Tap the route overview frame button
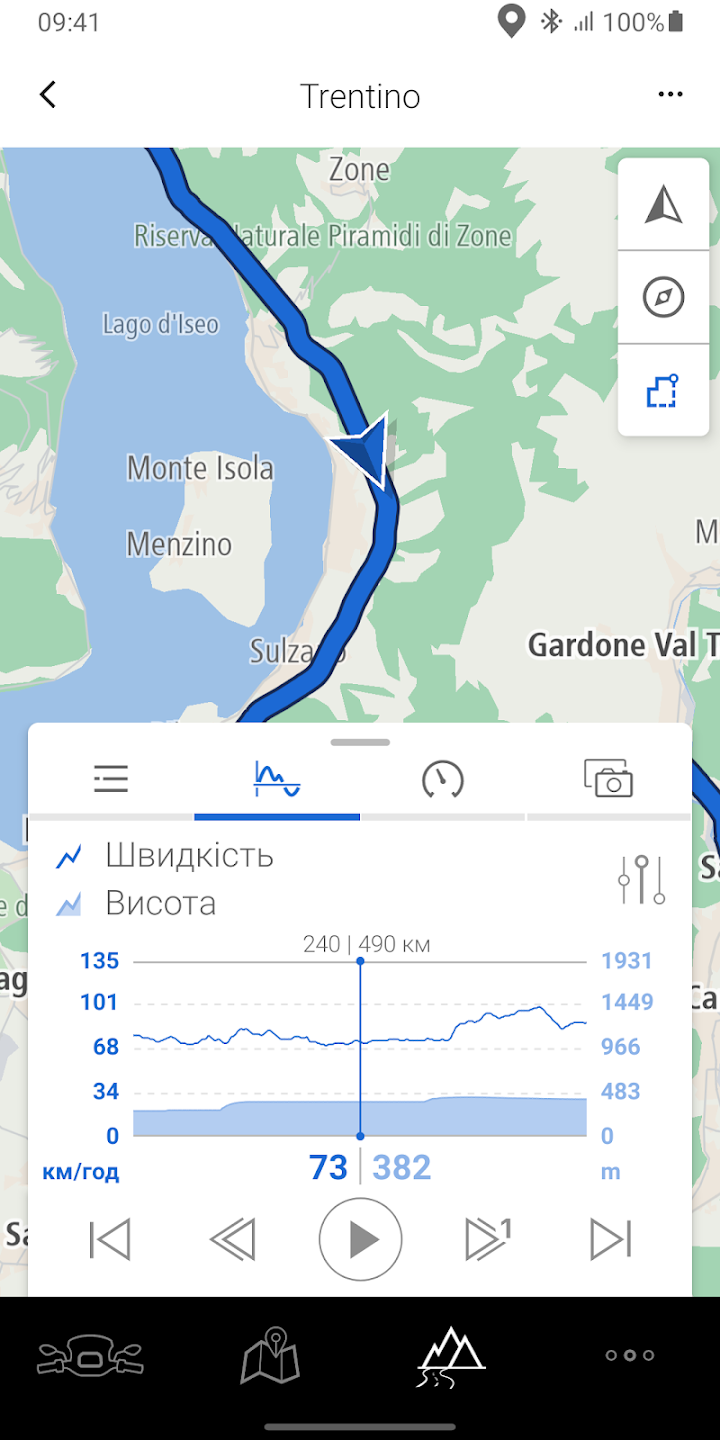Viewport: 720px width, 1440px height. (x=663, y=390)
